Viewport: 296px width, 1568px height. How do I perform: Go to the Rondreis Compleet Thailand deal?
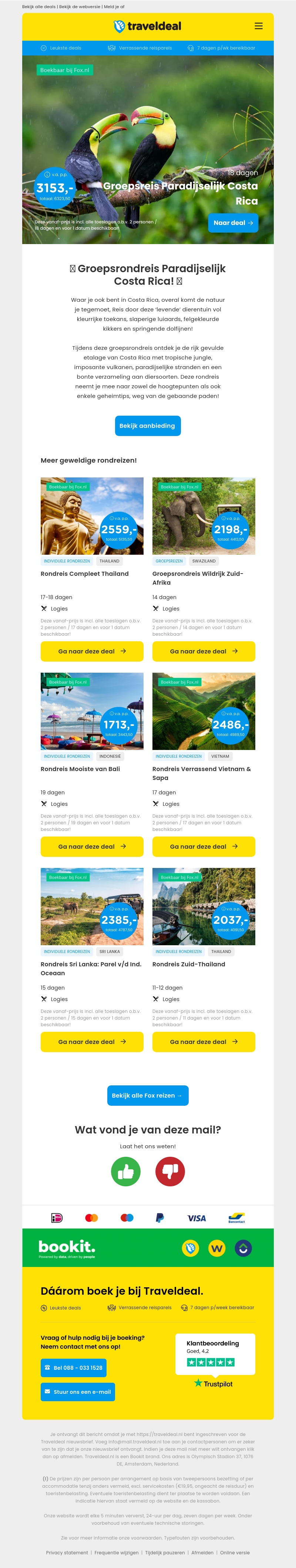click(92, 651)
